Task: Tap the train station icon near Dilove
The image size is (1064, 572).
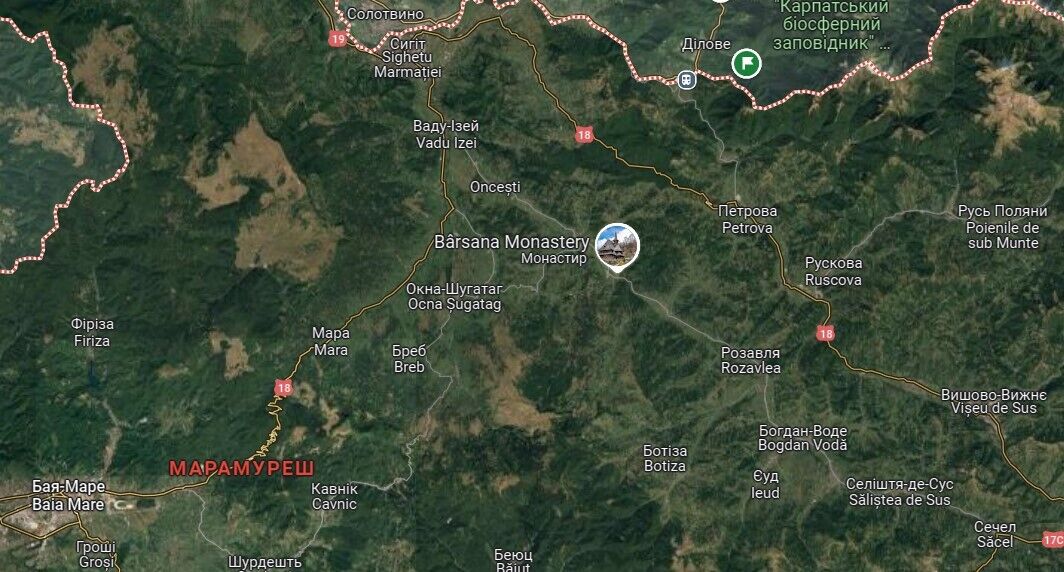Action: click(x=686, y=79)
